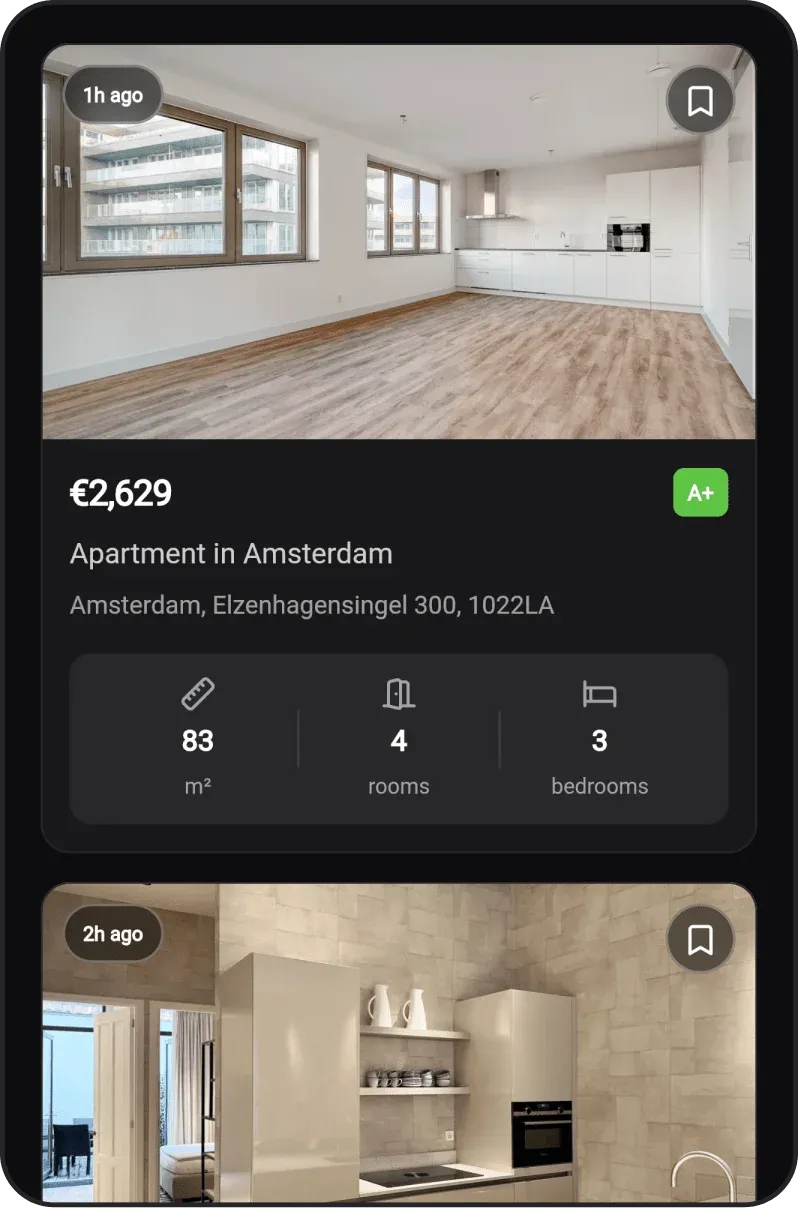798x1208 pixels.
Task: Click the '83 m²' floor area stat
Action: (x=198, y=742)
